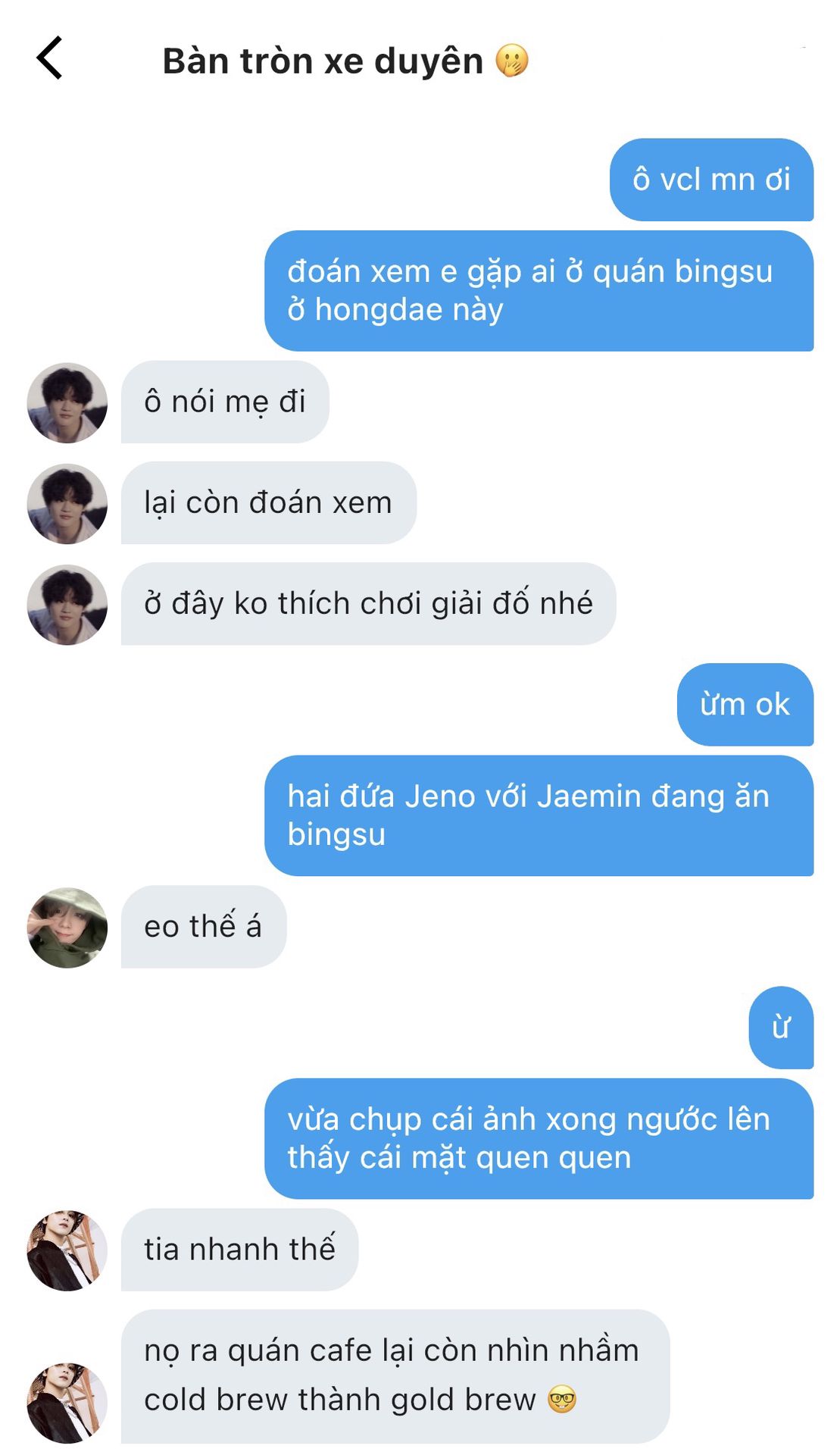View the profile picture next to "lại còn đoán xem"
The image size is (840, 1455).
(67, 503)
